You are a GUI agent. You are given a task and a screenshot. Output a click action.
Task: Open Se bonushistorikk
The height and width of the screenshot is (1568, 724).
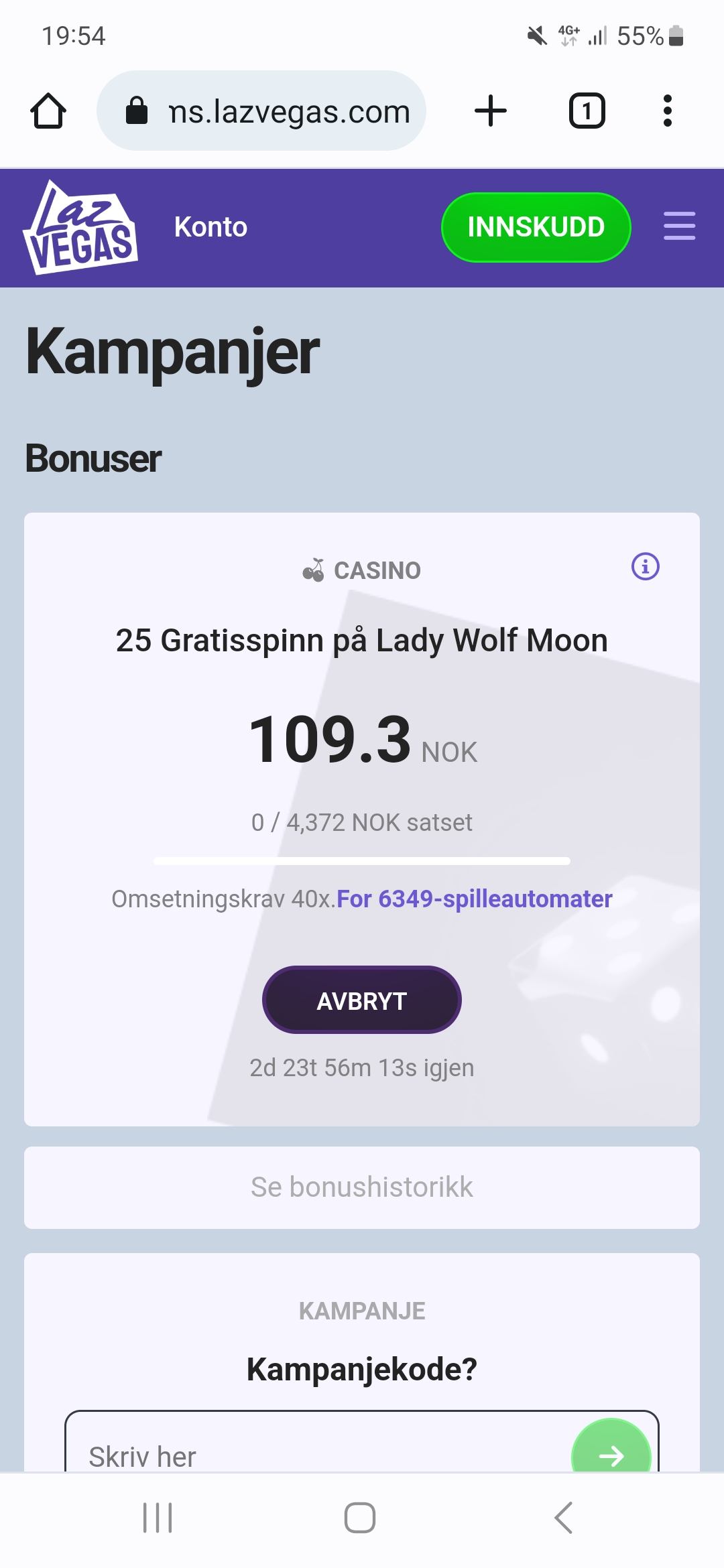tap(361, 1187)
